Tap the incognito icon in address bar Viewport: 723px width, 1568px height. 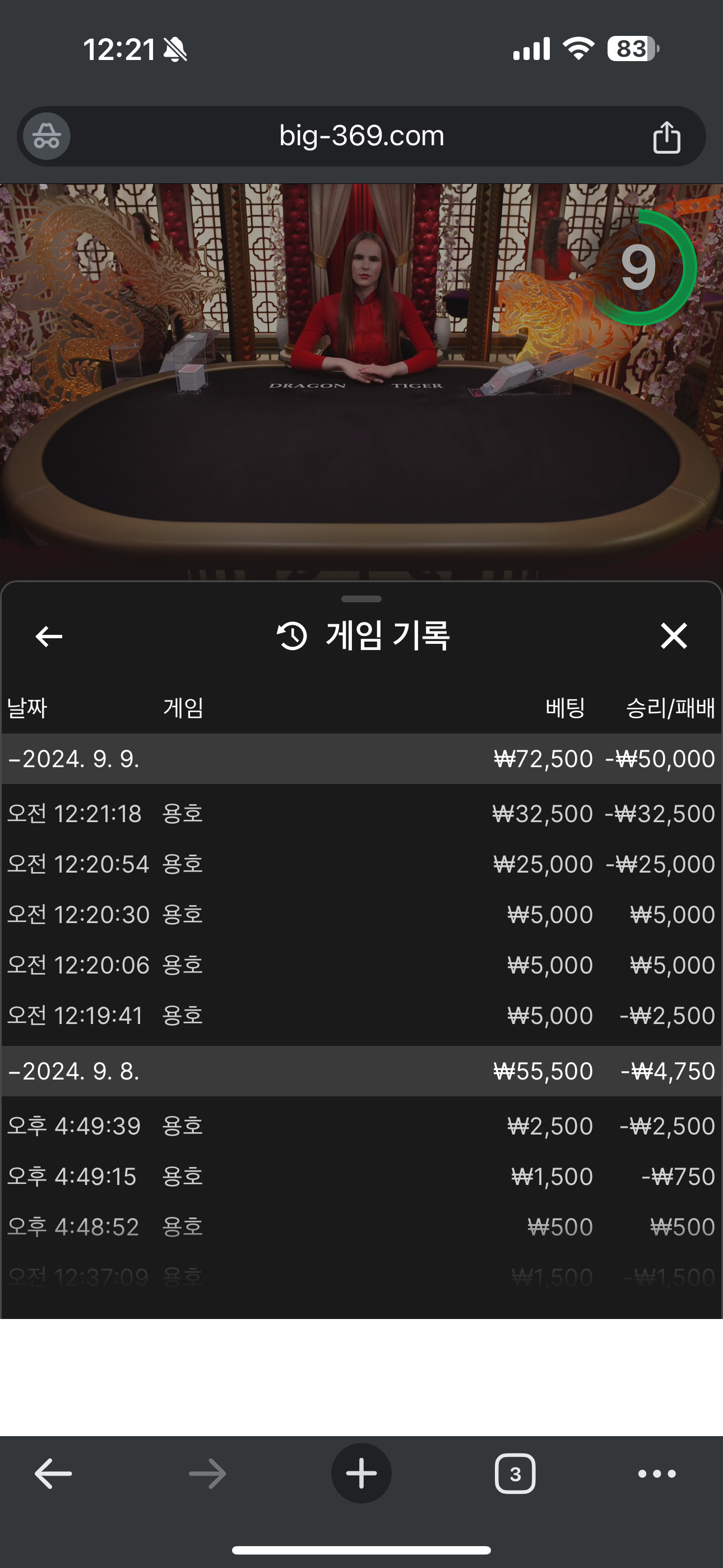[x=47, y=136]
